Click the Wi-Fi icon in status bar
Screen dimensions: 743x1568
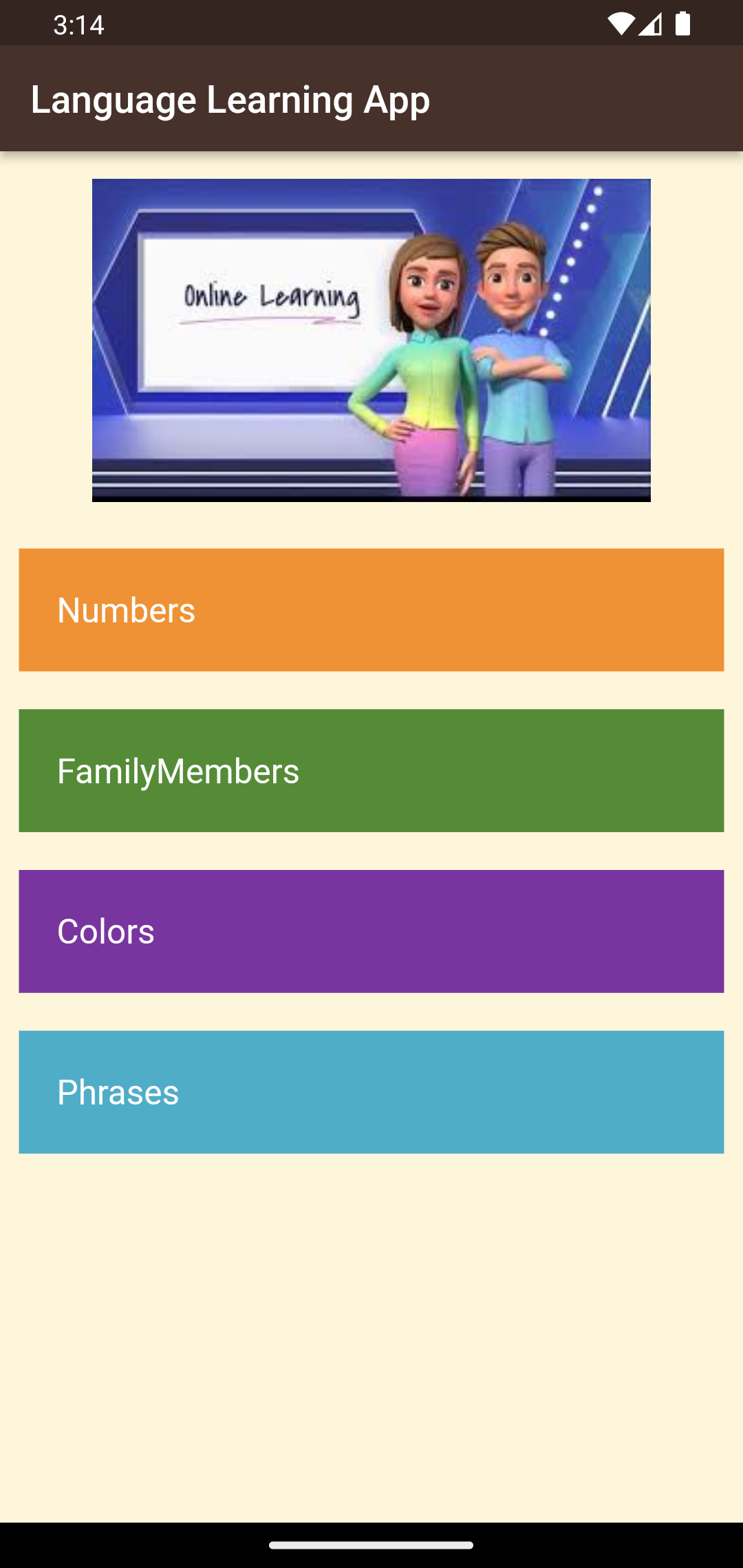621,23
